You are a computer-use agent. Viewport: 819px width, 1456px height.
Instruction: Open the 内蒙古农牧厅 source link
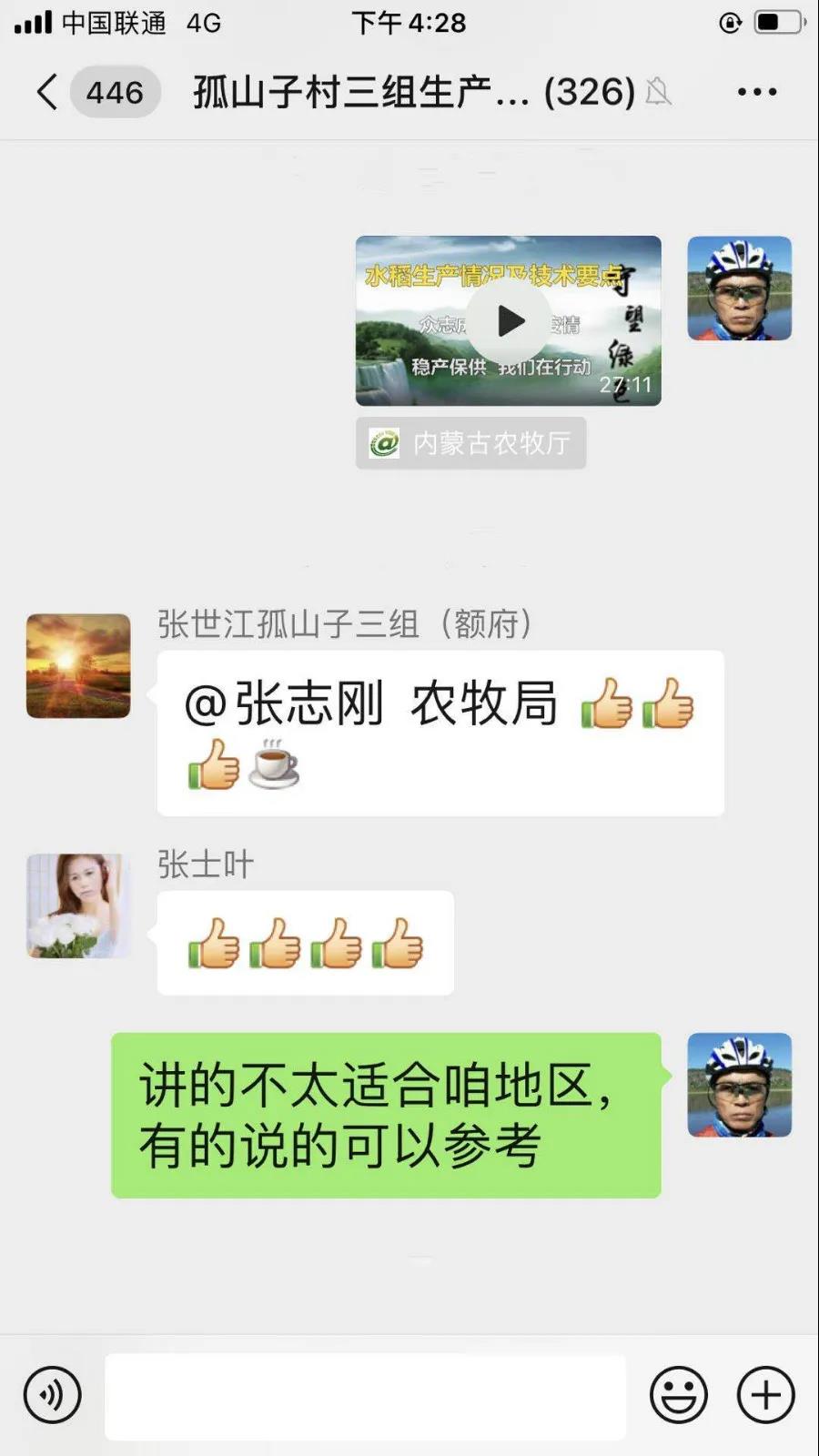(x=470, y=443)
